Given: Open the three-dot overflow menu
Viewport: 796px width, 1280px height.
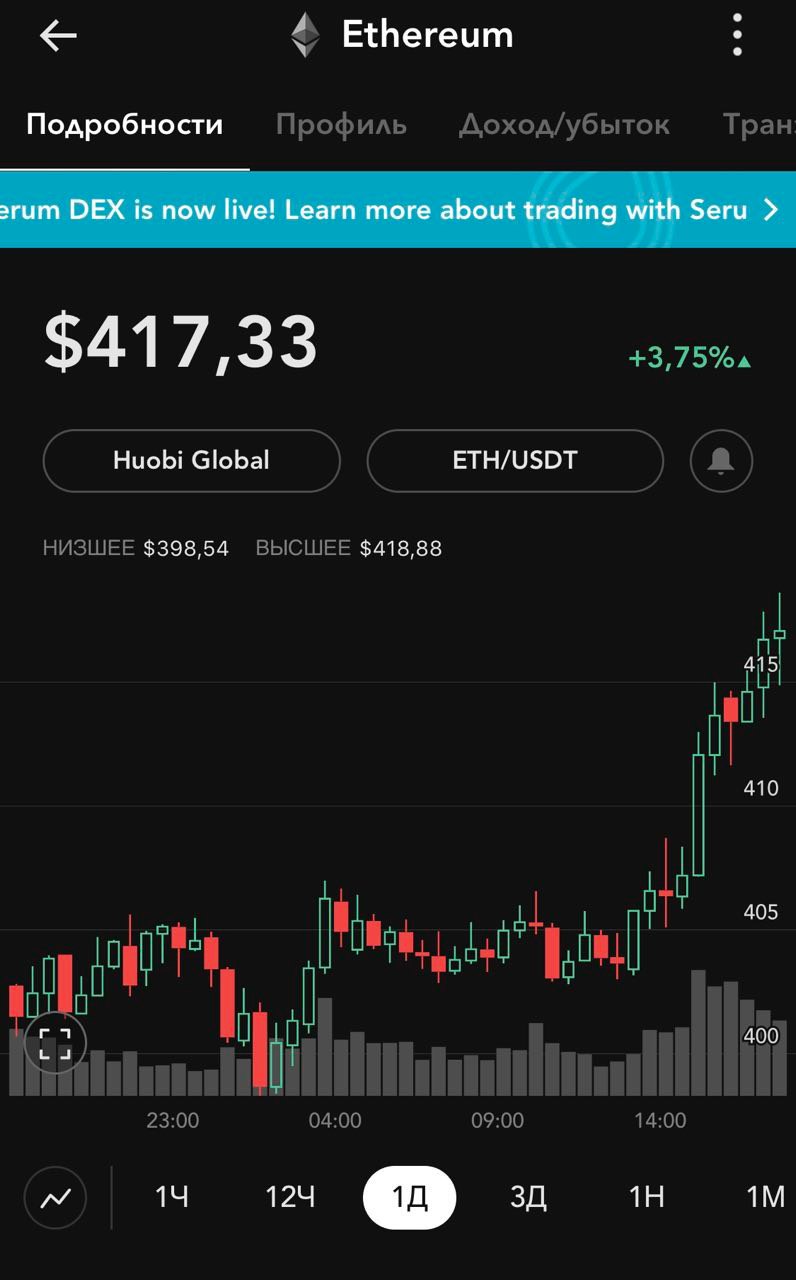Looking at the screenshot, I should coord(737,36).
